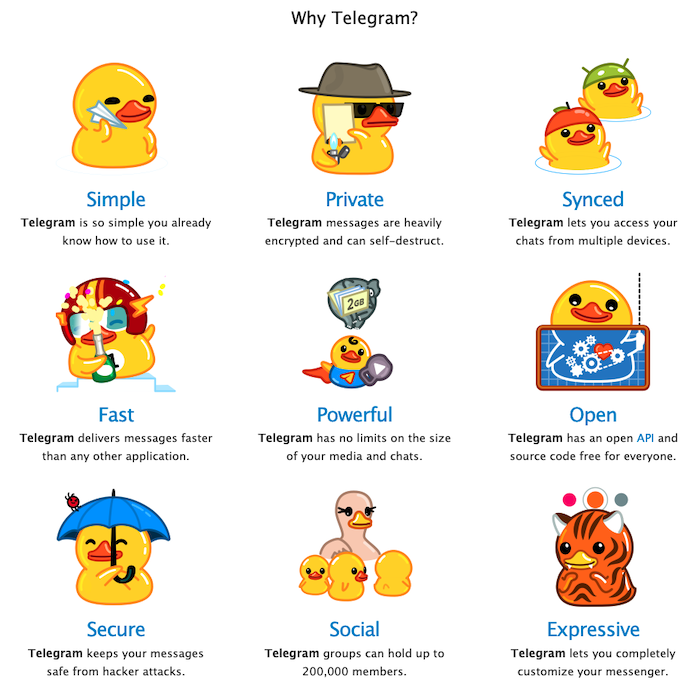Open the Secure feature link
Screen dimensions: 700x692
[116, 629]
